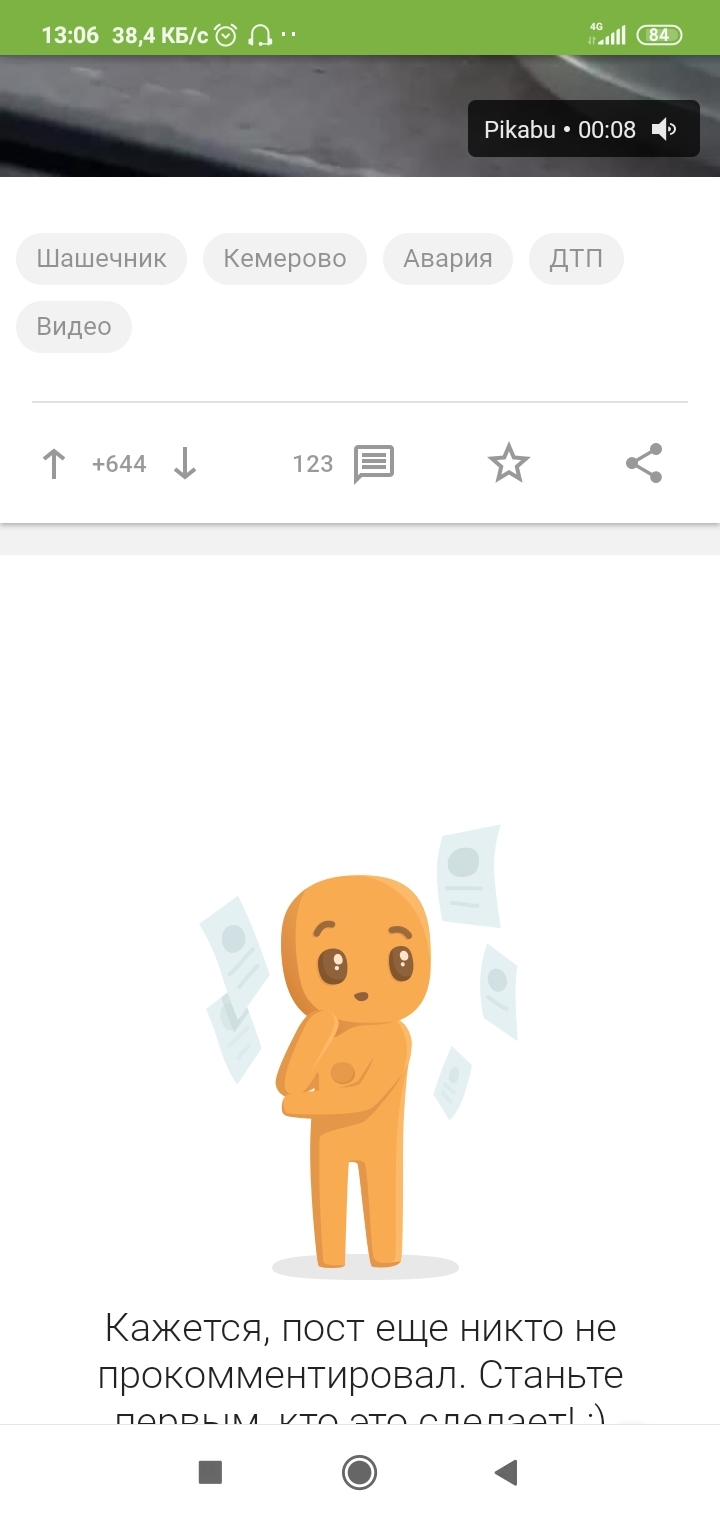Share this post
This screenshot has width=720, height=1520.
coord(644,464)
